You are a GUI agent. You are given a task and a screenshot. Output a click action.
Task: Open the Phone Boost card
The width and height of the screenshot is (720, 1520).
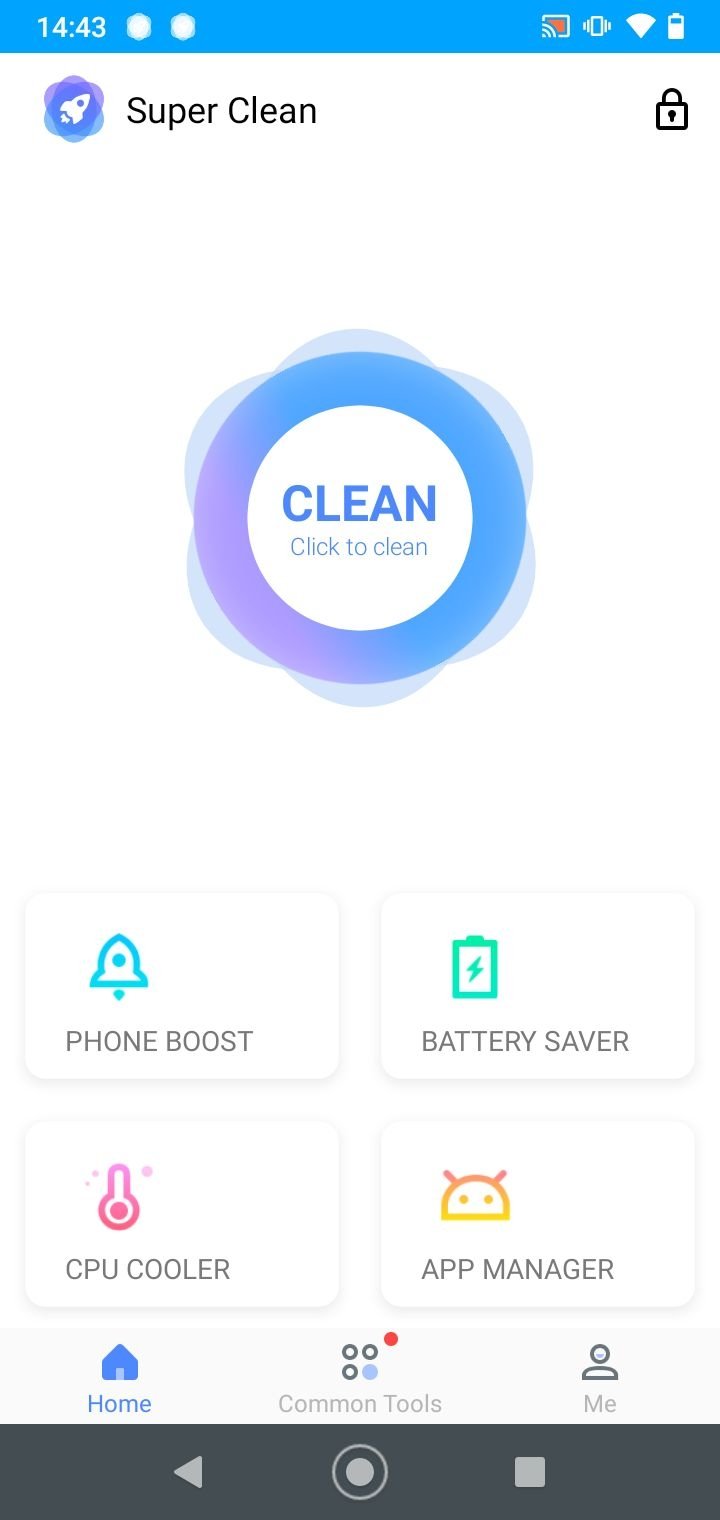point(182,986)
